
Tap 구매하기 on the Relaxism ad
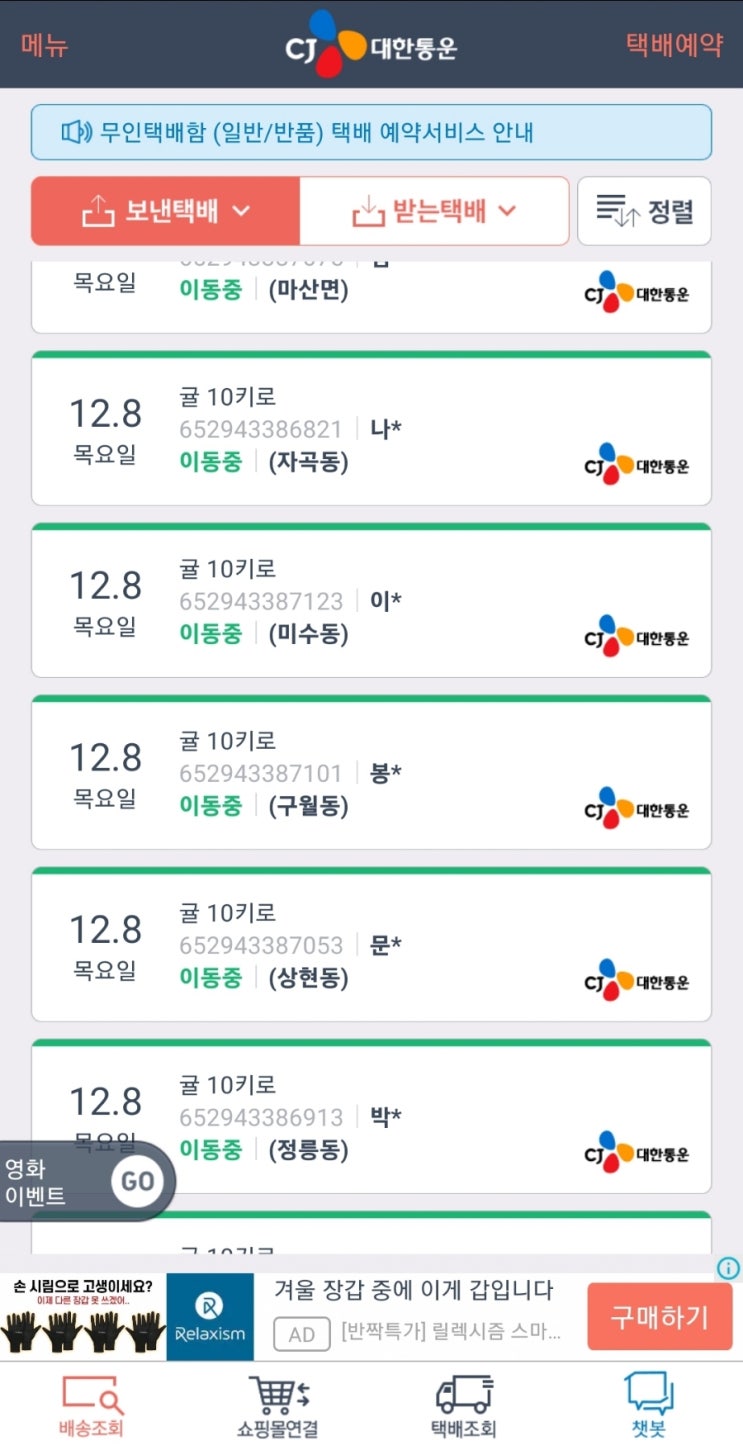[659, 1317]
